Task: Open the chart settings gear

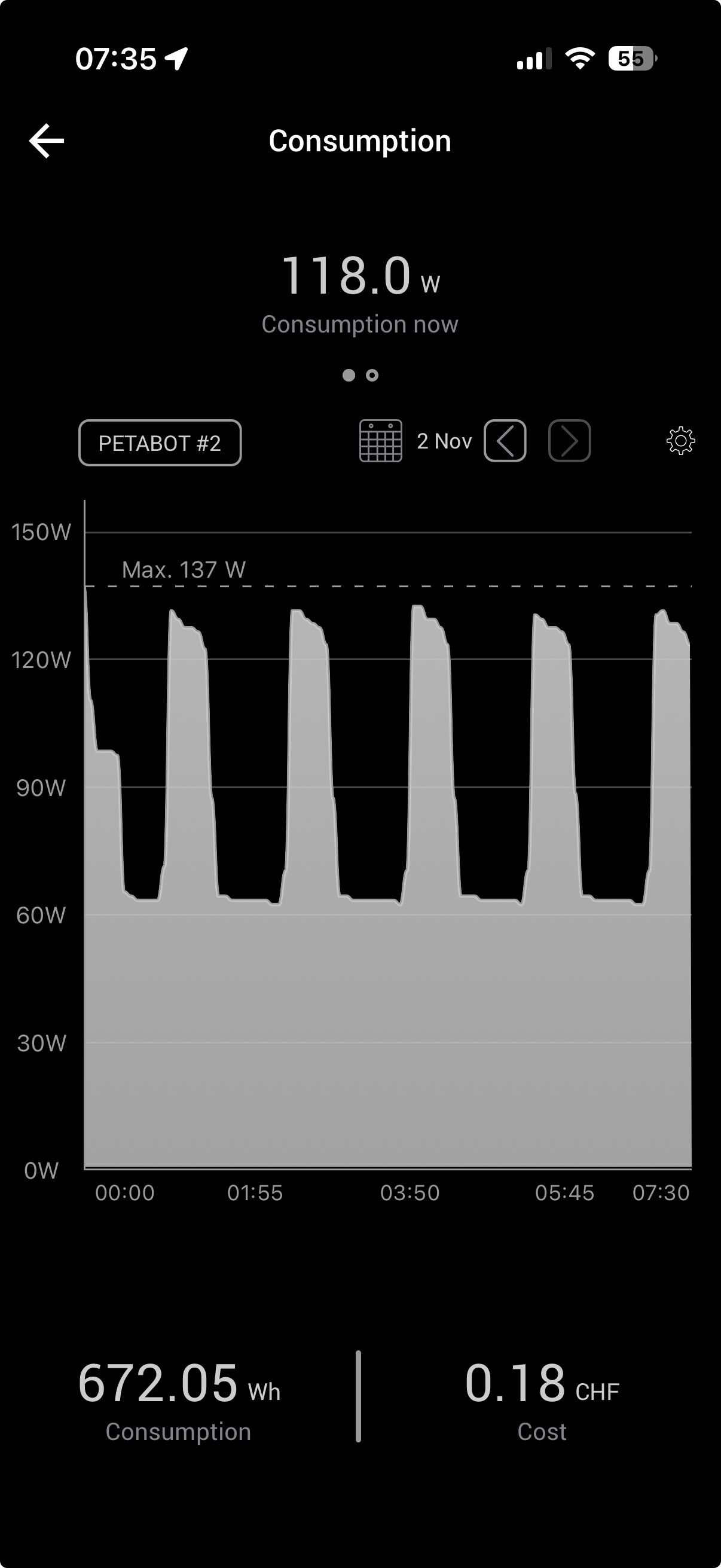Action: [x=681, y=441]
